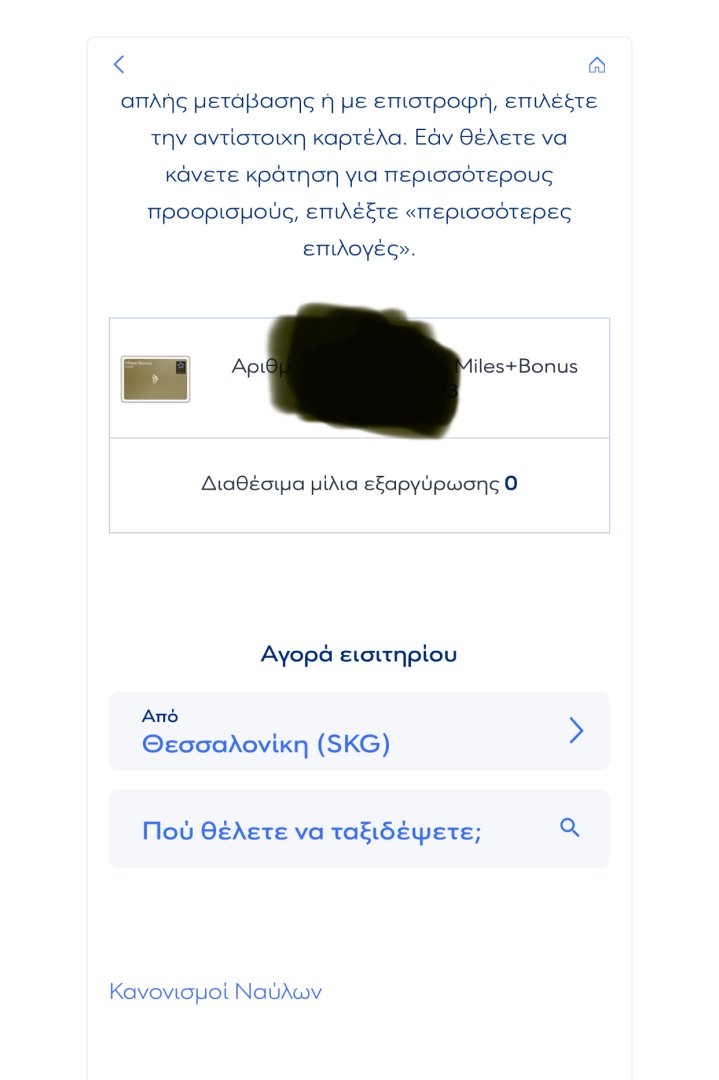Tap the 'Πού θέλετε να ταξιδέψετε;' destination field
This screenshot has height=1080, width=719.
click(x=359, y=829)
